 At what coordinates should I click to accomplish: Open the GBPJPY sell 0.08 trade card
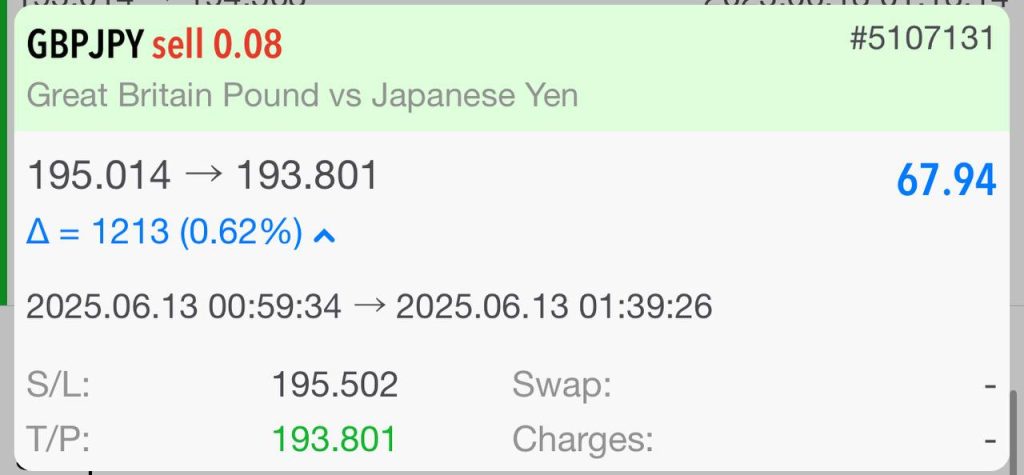(x=155, y=43)
